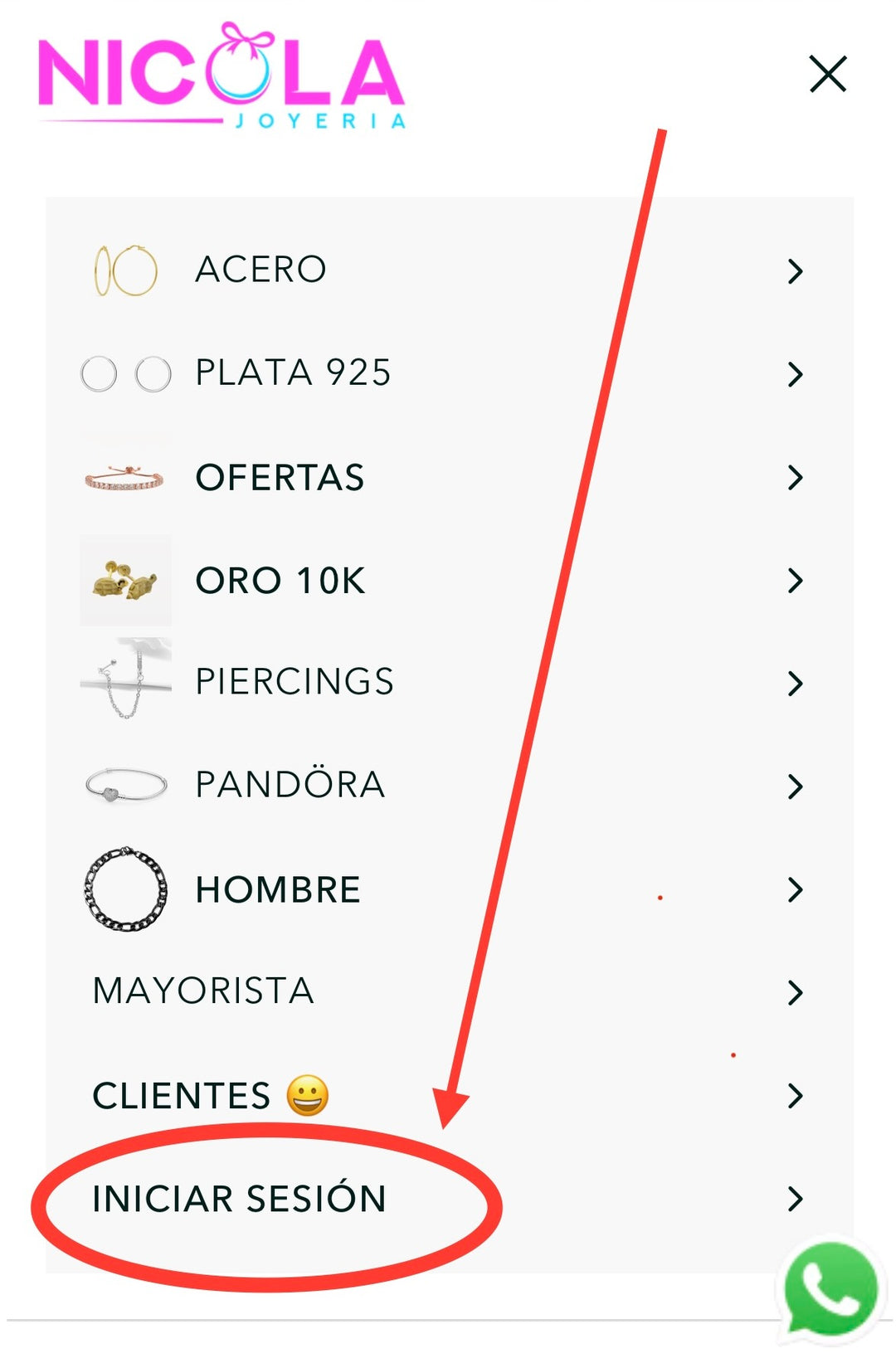Open the ACERO category

(261, 270)
